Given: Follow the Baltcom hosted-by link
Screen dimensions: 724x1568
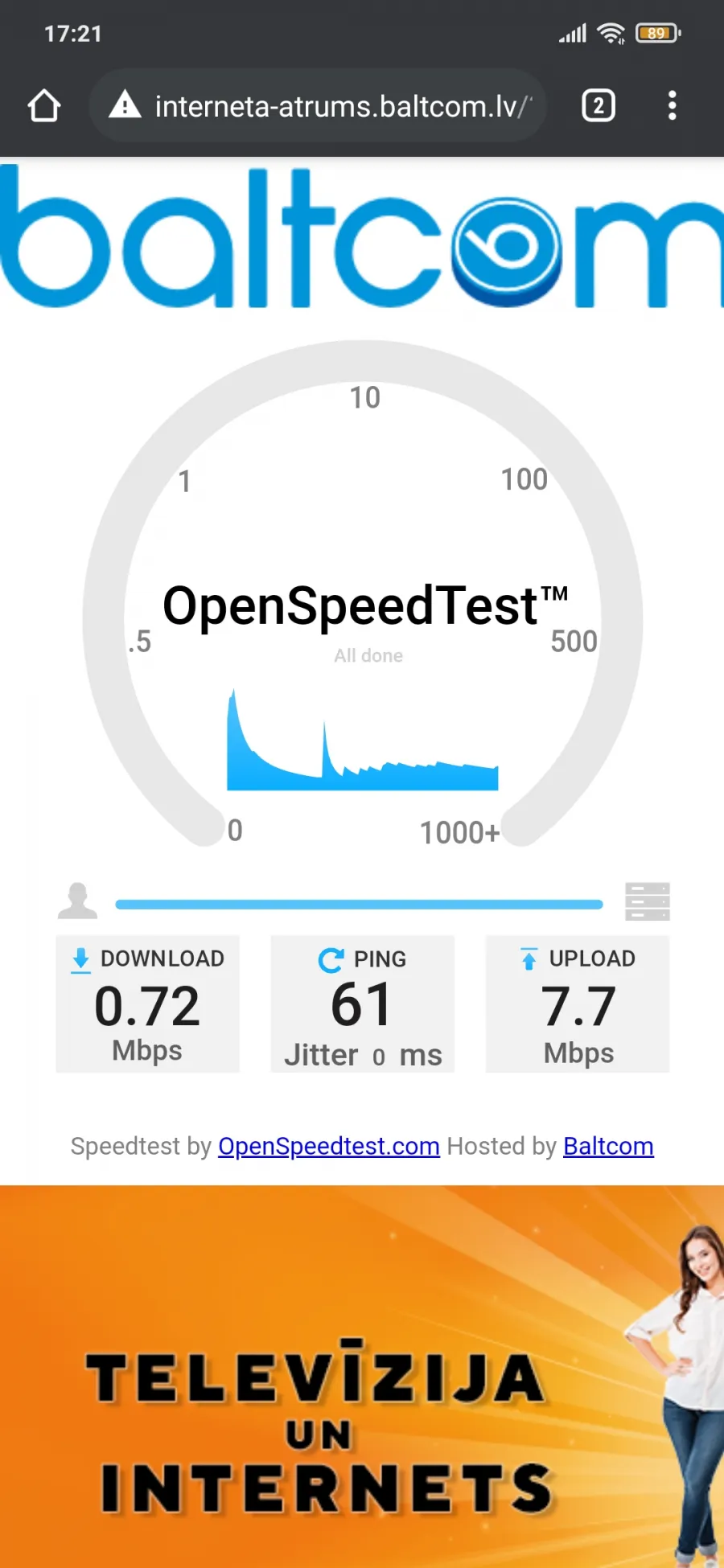Looking at the screenshot, I should (608, 1146).
